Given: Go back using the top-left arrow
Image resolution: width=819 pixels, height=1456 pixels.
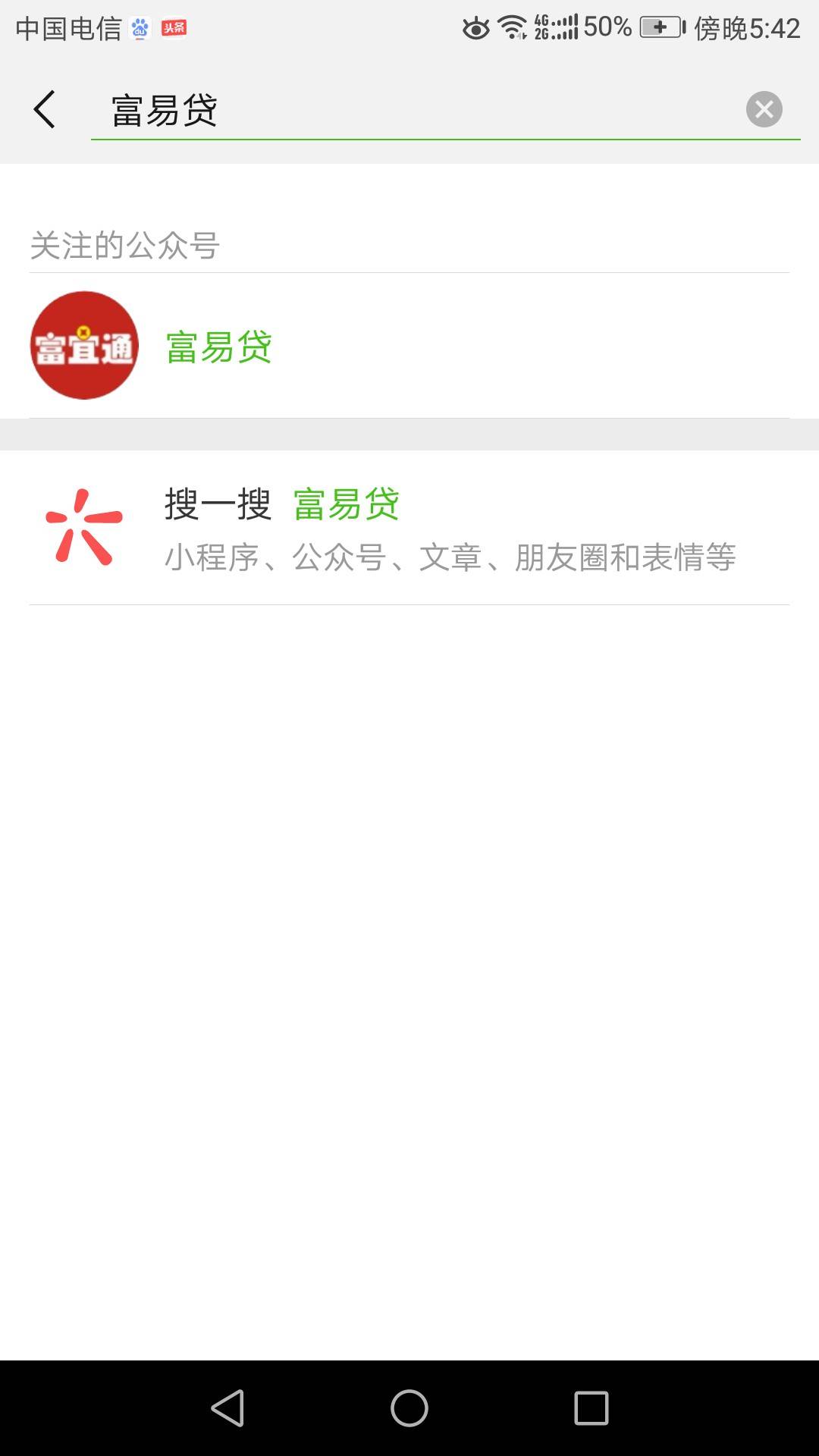Looking at the screenshot, I should (x=45, y=109).
